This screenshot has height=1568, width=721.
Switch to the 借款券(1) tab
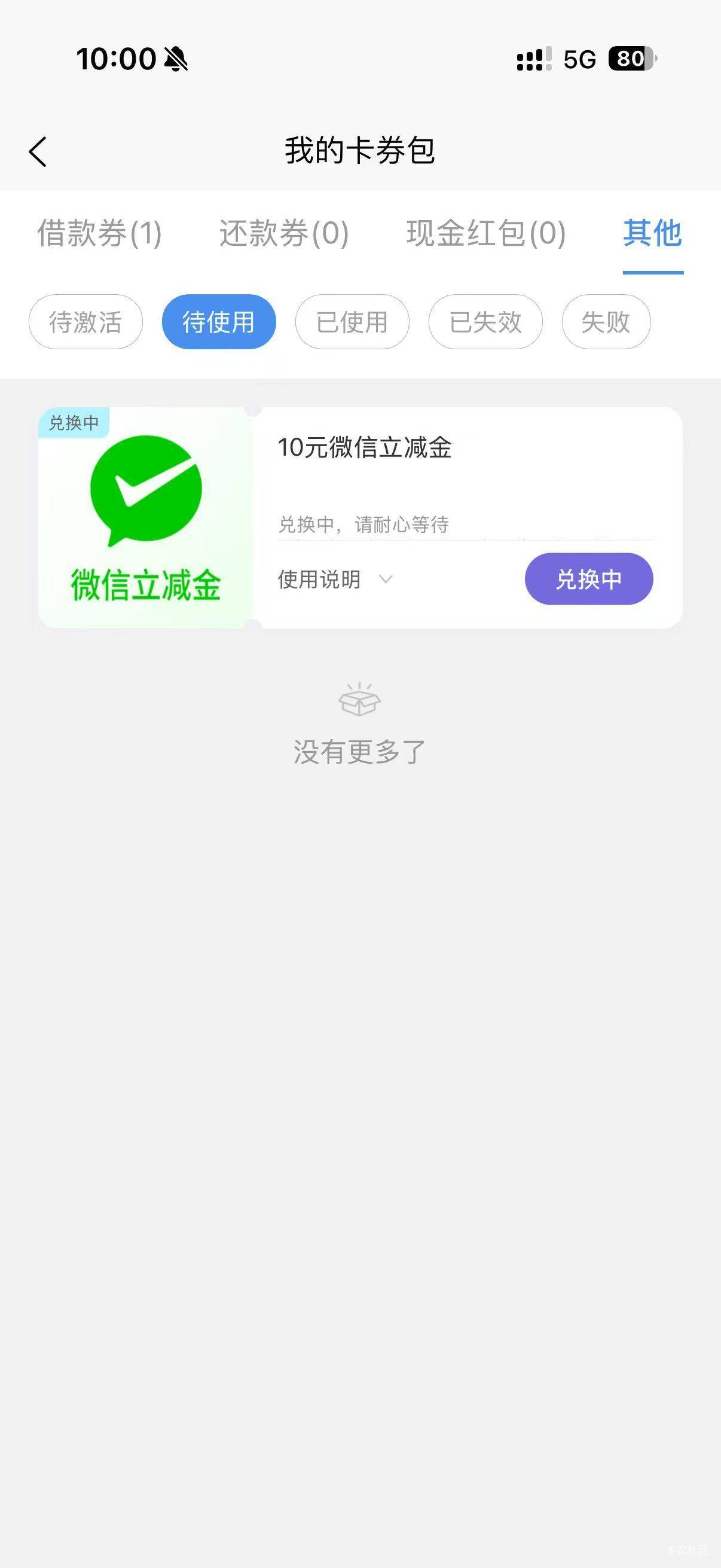[x=99, y=233]
